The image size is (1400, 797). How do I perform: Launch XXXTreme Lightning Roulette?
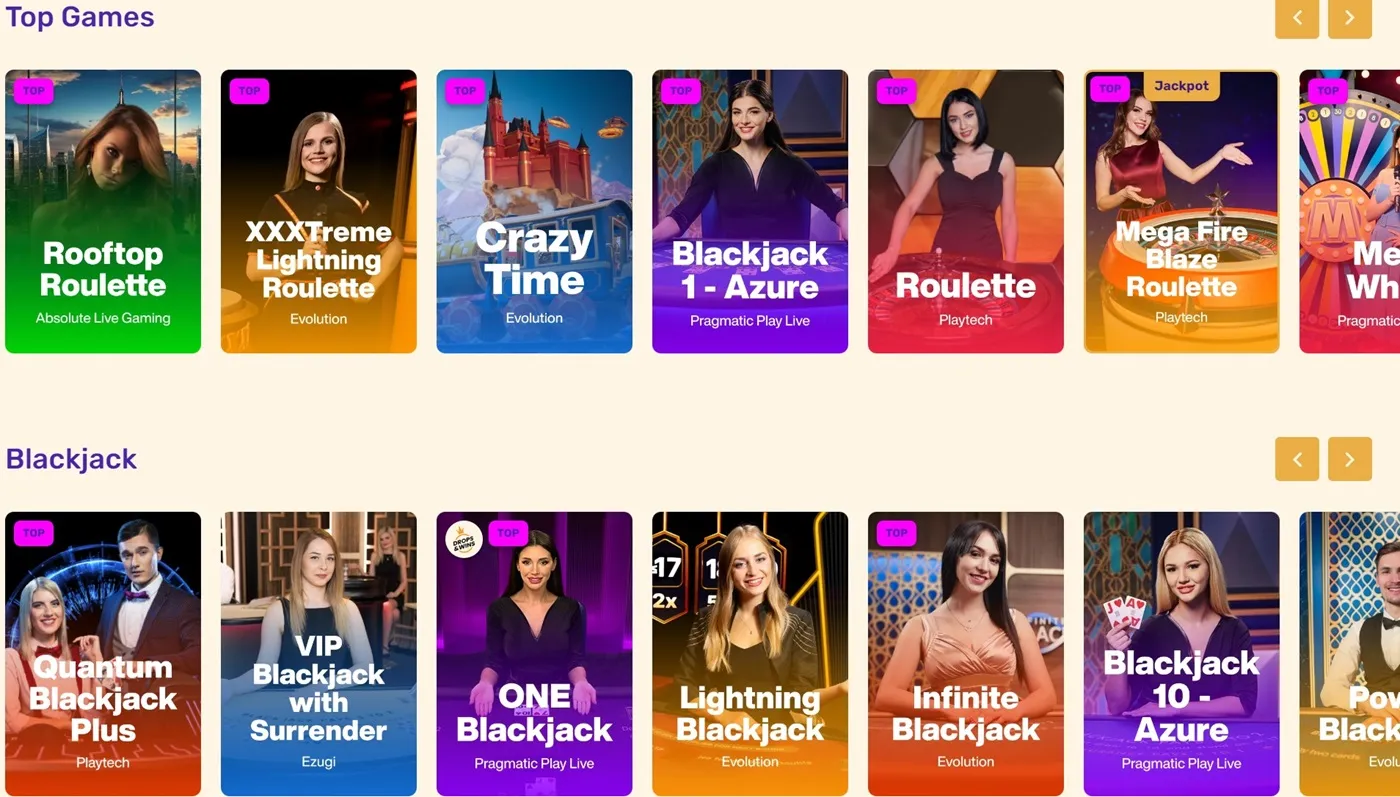[x=318, y=211]
